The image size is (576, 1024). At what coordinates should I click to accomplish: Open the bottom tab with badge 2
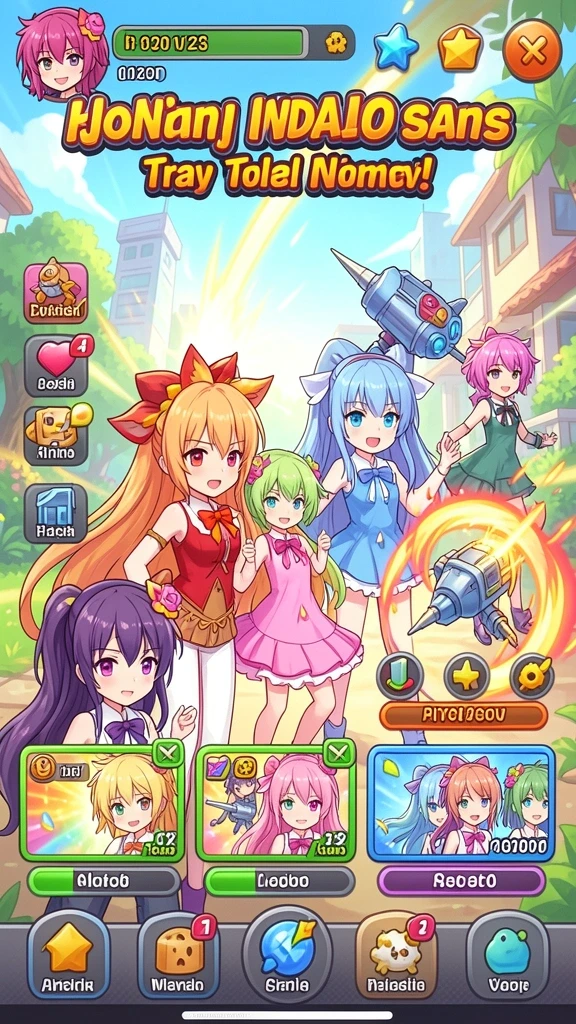(396, 954)
